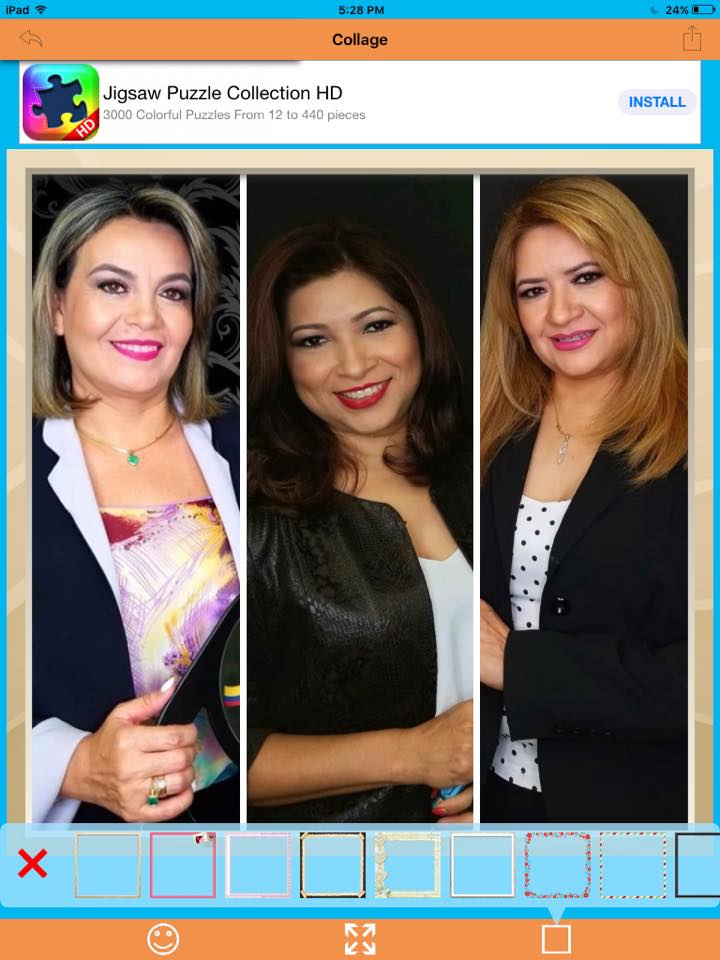Viewport: 720px width, 960px height.
Task: Select the thin gold frame
Action: tap(108, 865)
